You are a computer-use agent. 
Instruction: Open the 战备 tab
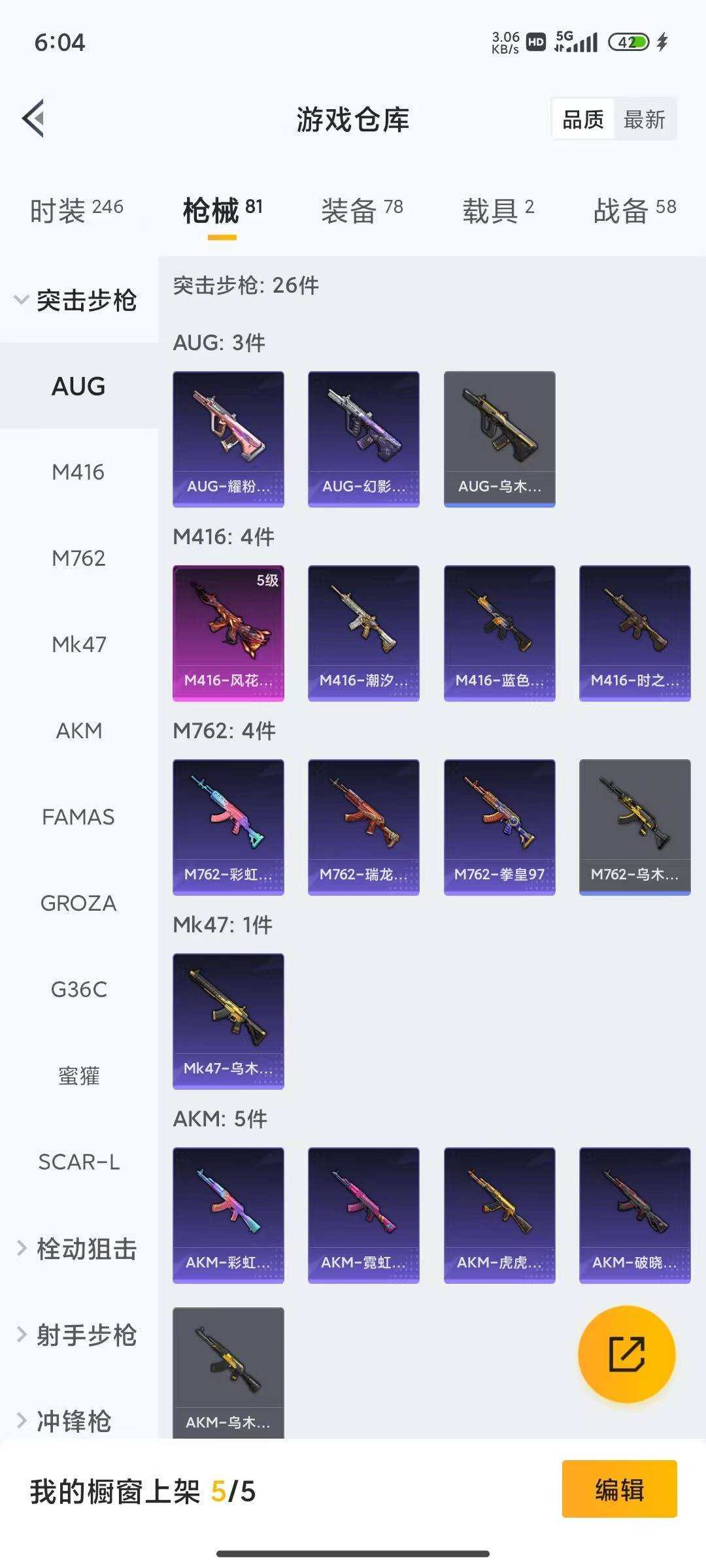pyautogui.click(x=634, y=210)
